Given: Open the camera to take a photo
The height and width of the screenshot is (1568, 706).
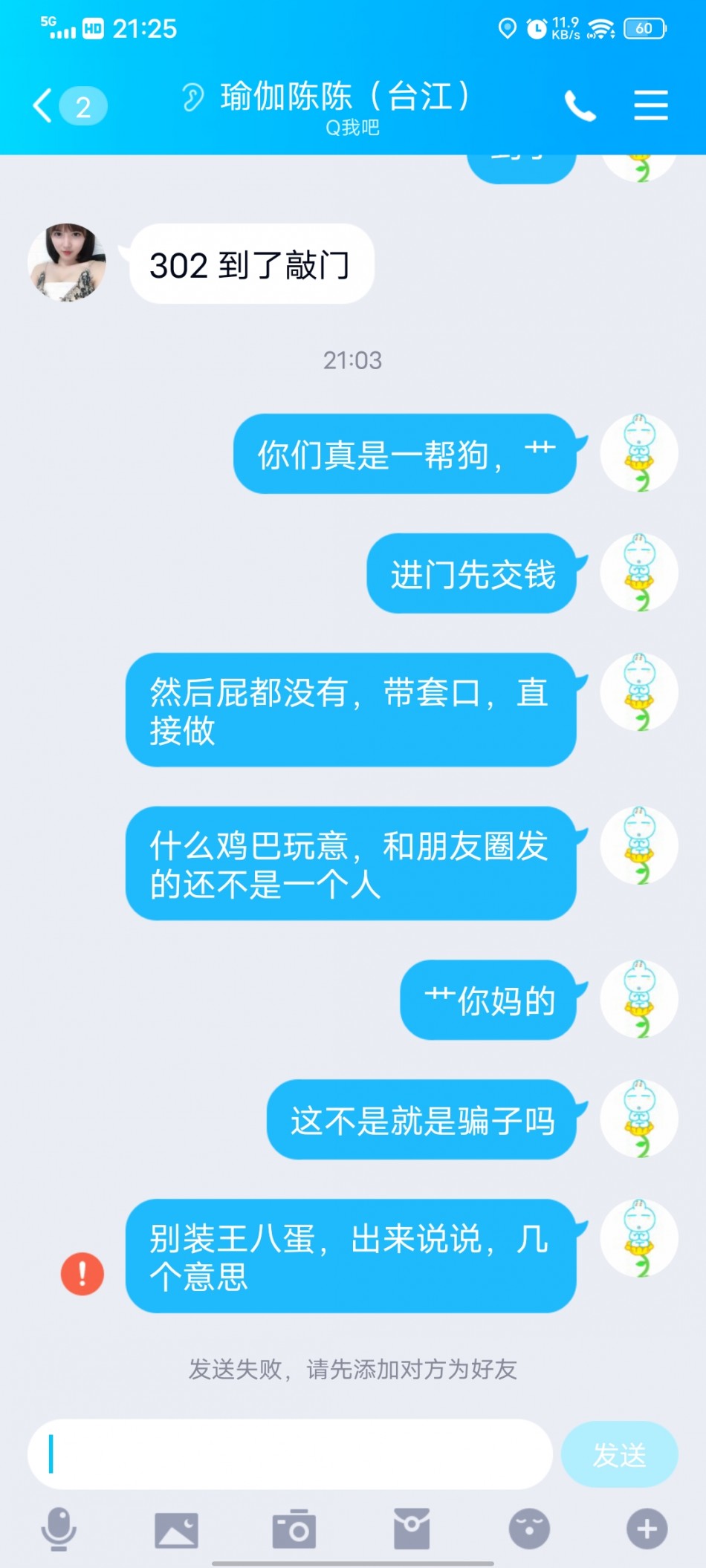Looking at the screenshot, I should tap(294, 1529).
